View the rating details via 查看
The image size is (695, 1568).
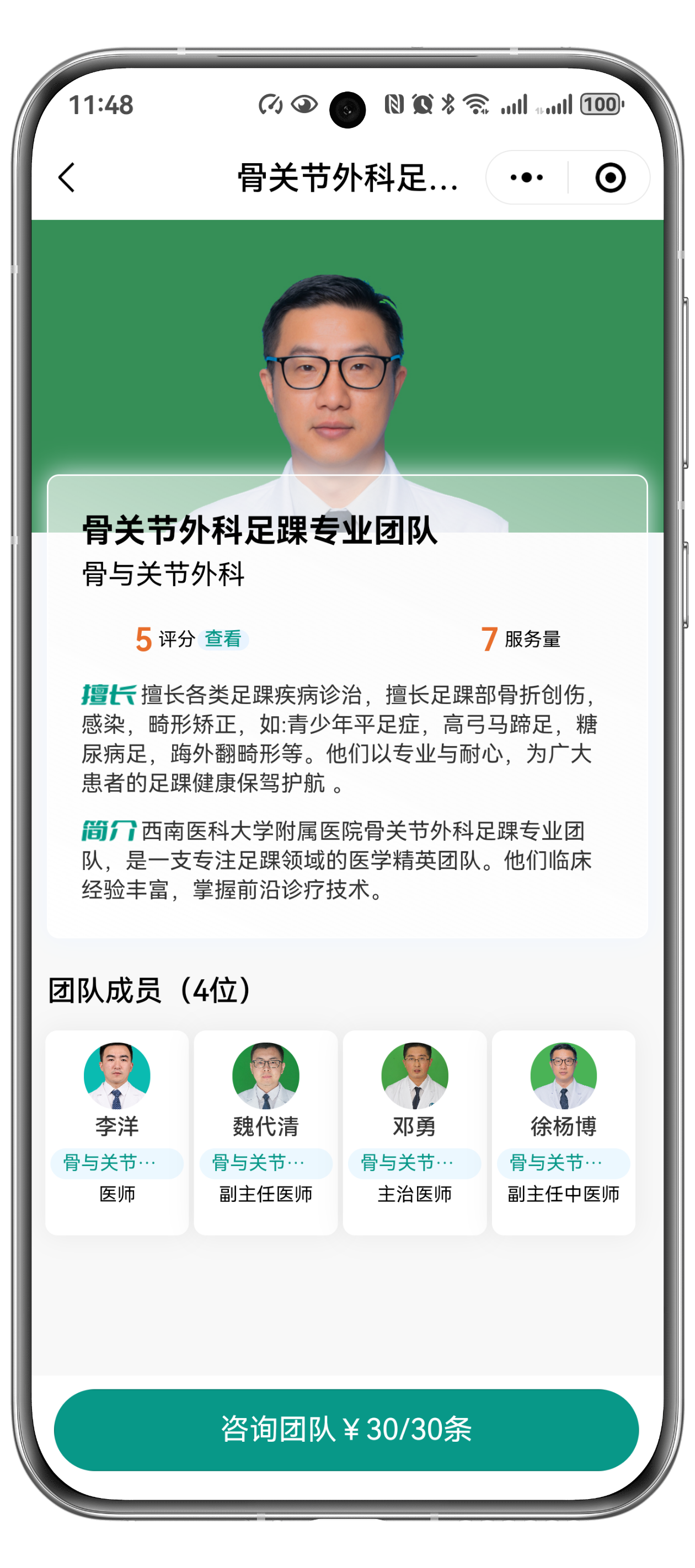[223, 639]
